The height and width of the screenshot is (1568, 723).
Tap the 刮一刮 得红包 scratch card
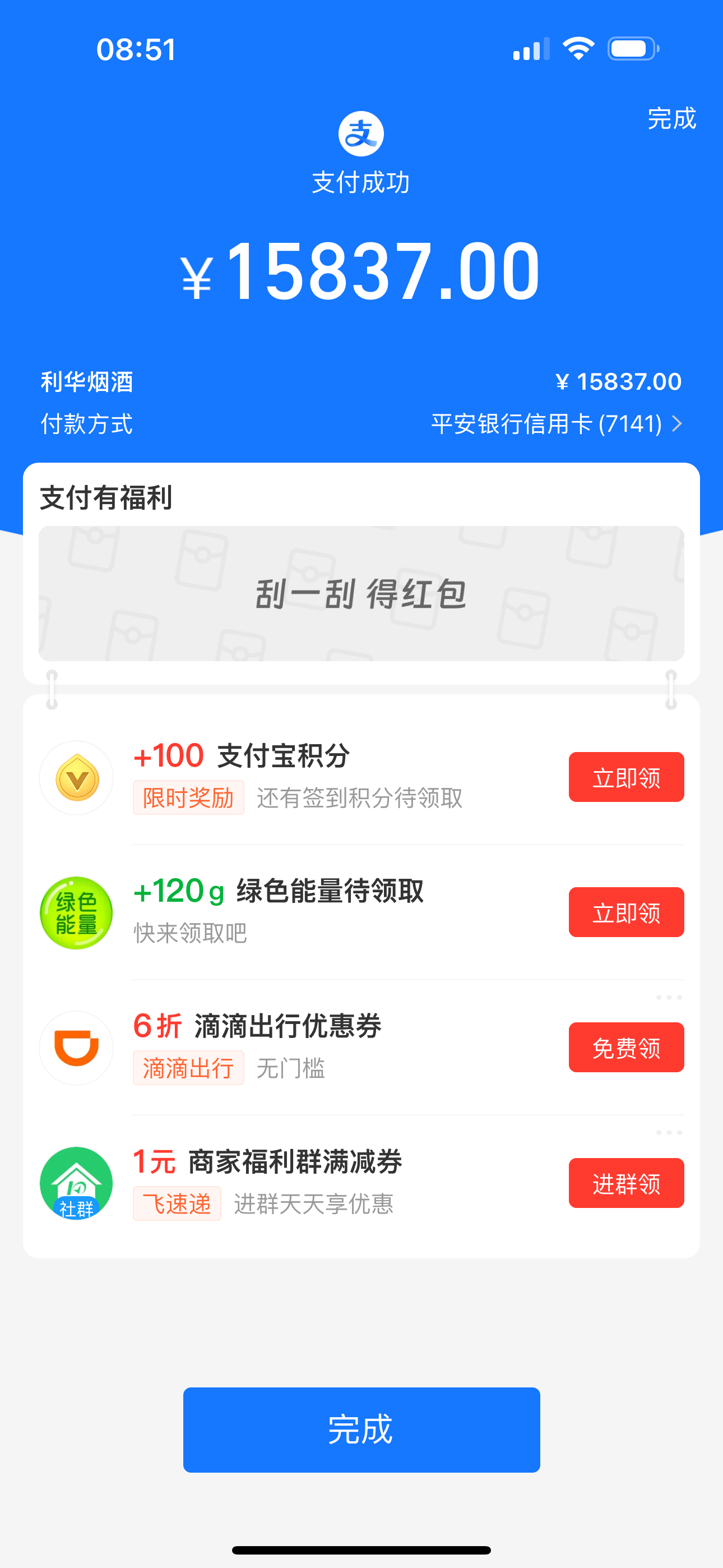(361, 593)
